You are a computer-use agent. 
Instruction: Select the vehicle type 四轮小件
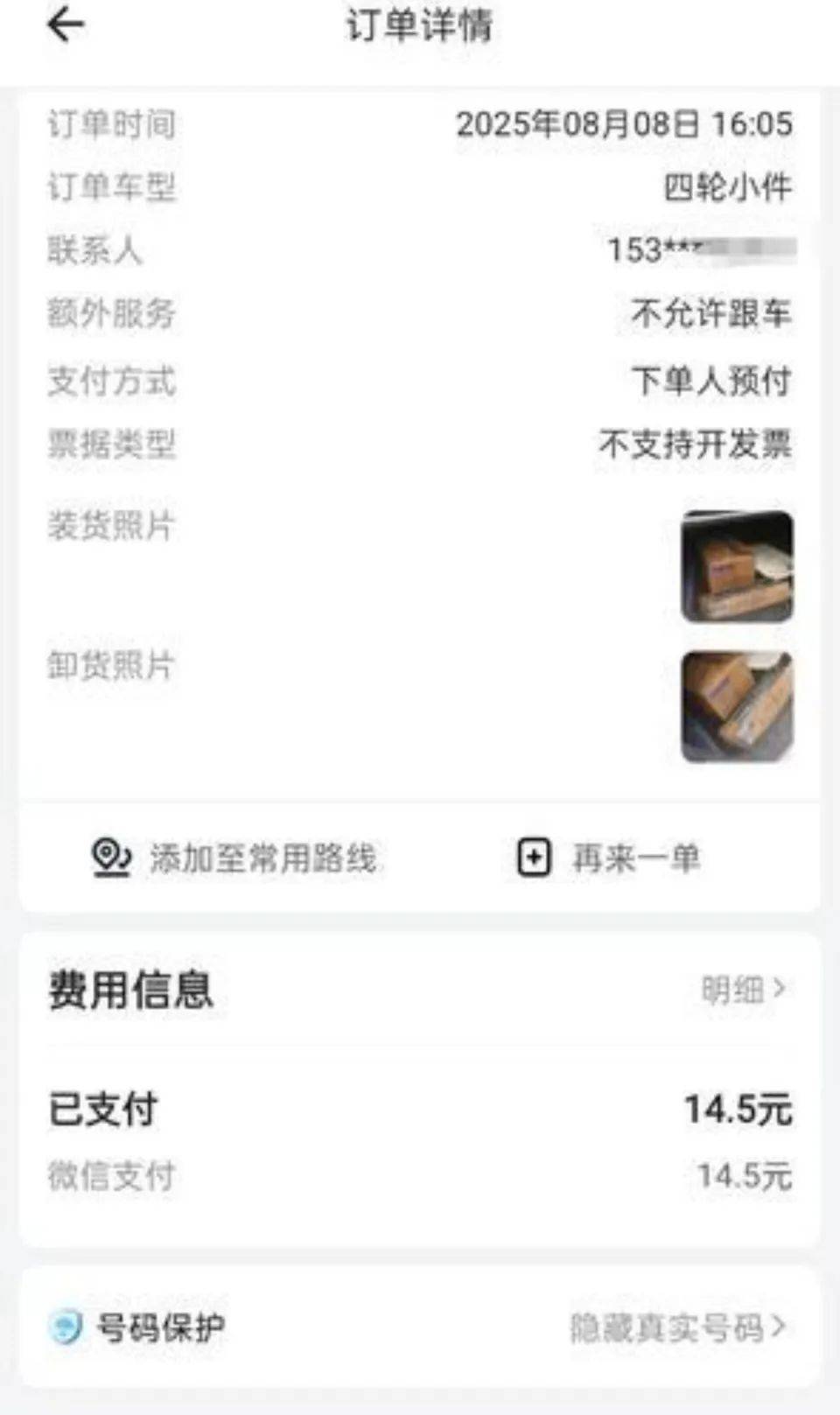pyautogui.click(x=724, y=188)
